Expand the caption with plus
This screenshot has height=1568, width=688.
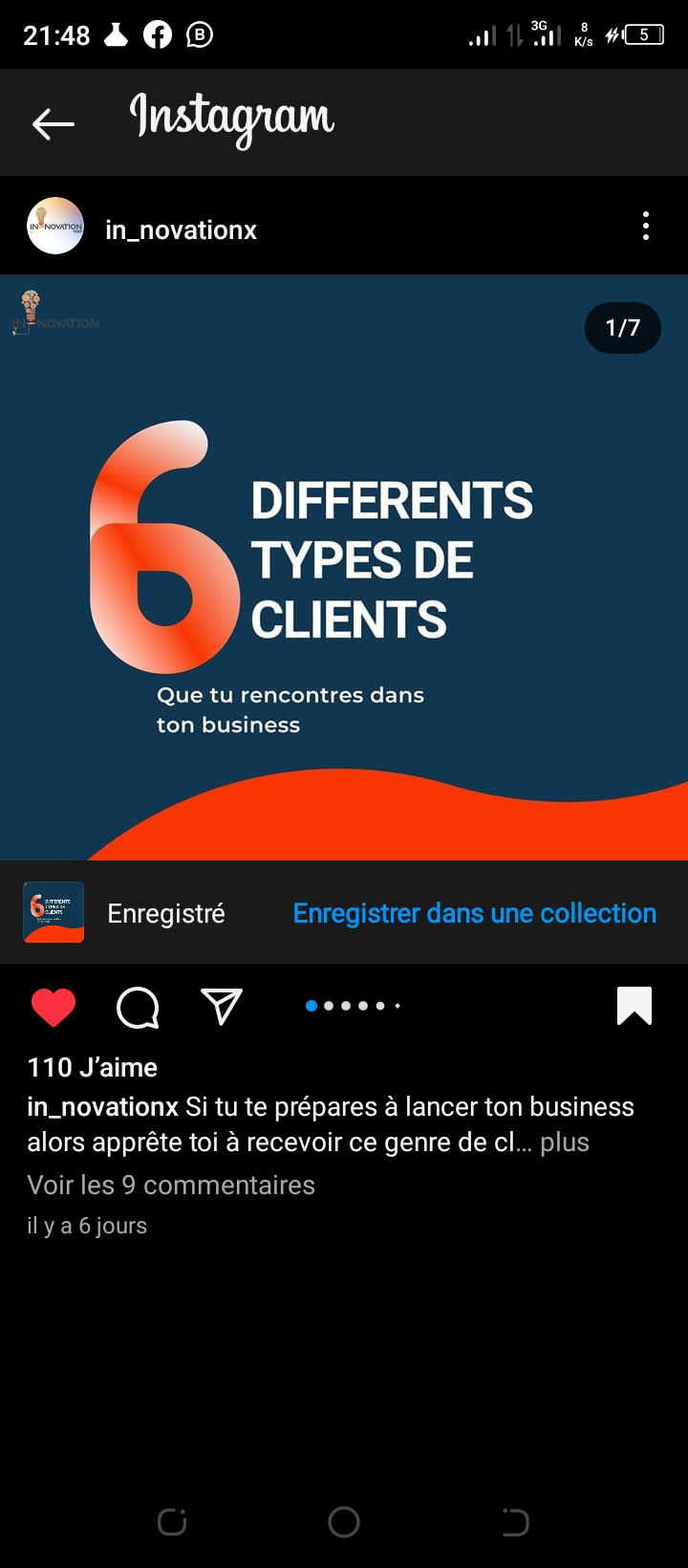565,1143
